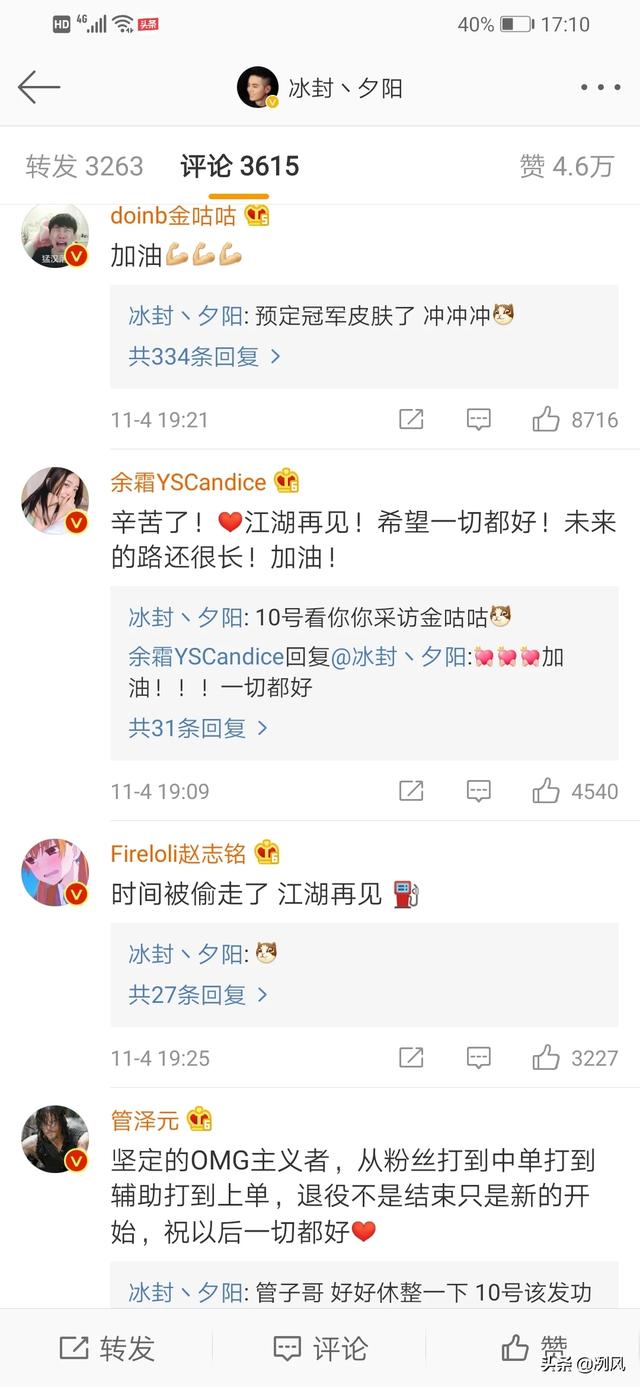This screenshot has height=1387, width=640.
Task: Reply to doinb金咕咕's comment
Action: click(479, 420)
